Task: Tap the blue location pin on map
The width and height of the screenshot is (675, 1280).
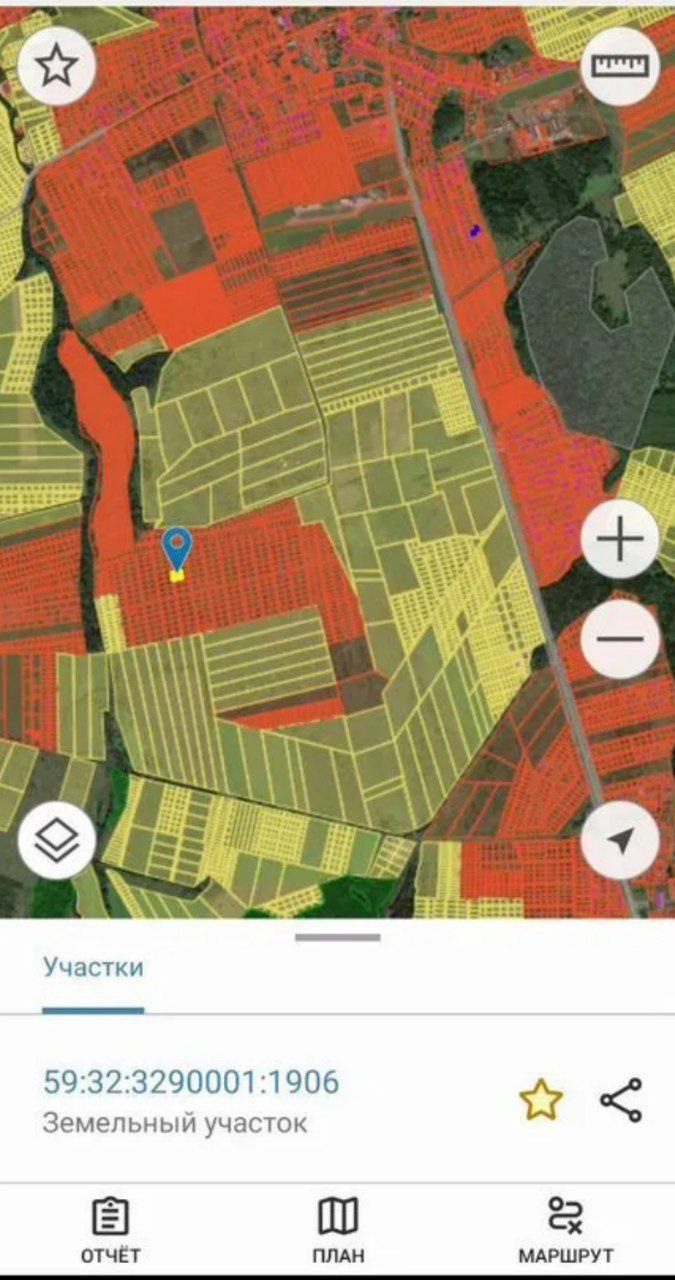Action: (177, 550)
